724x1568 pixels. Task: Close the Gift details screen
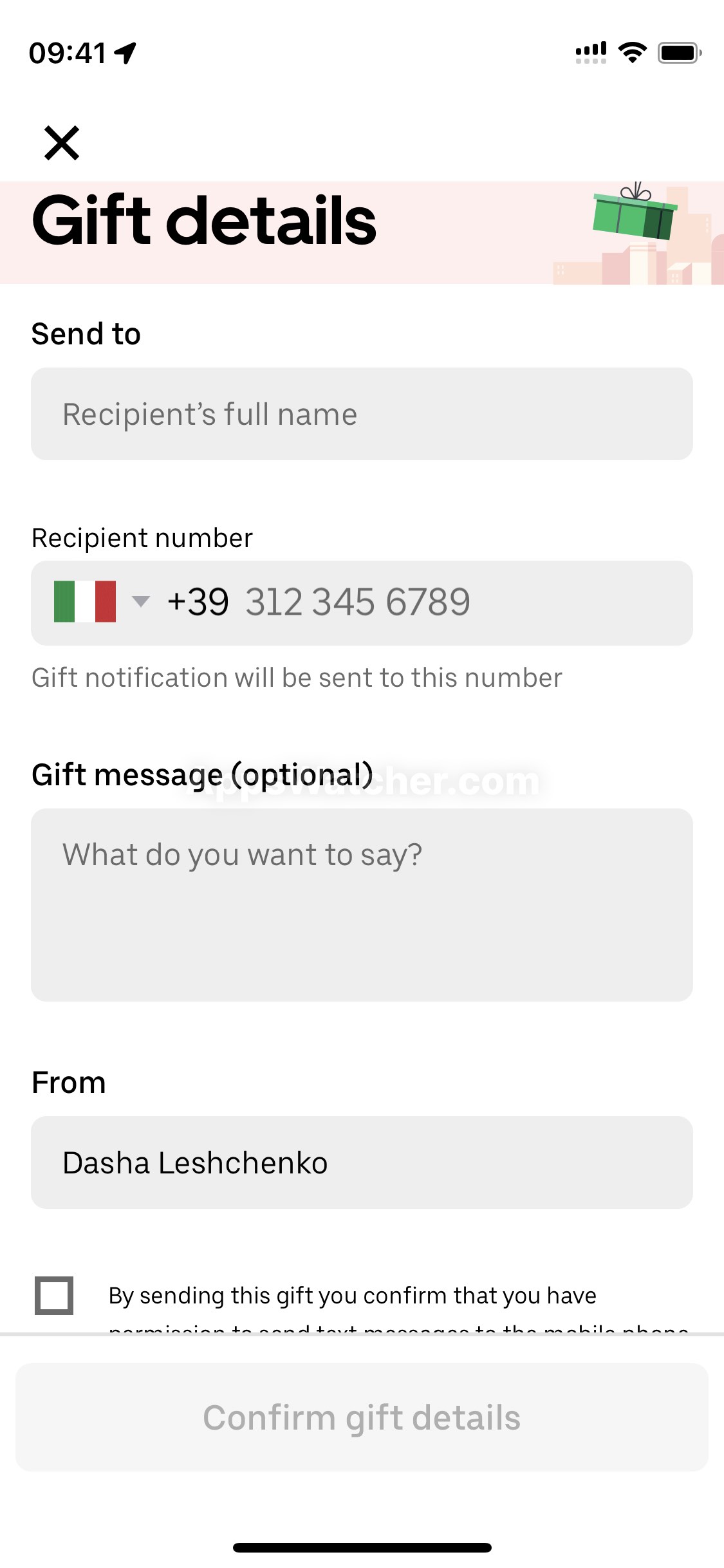coord(62,143)
